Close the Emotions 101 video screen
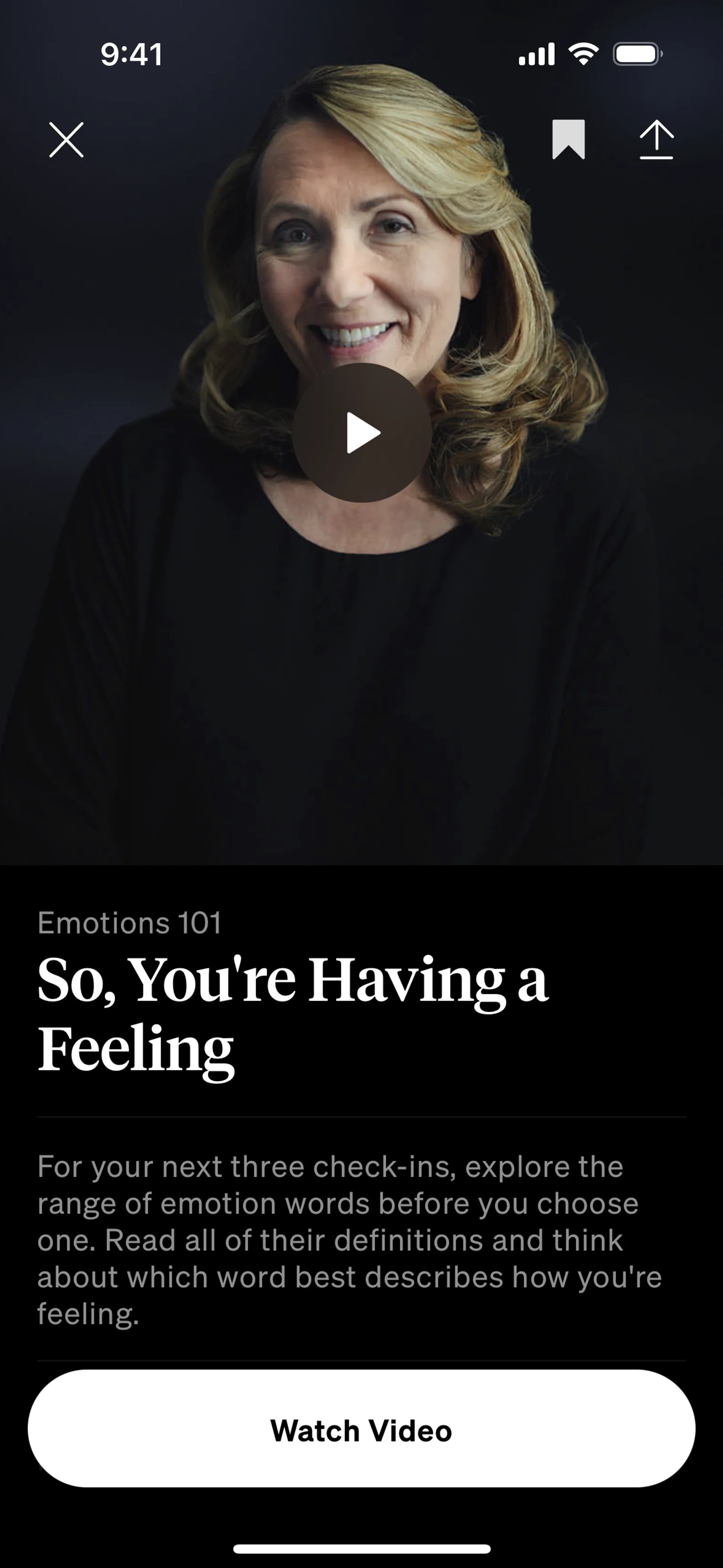 coord(66,140)
